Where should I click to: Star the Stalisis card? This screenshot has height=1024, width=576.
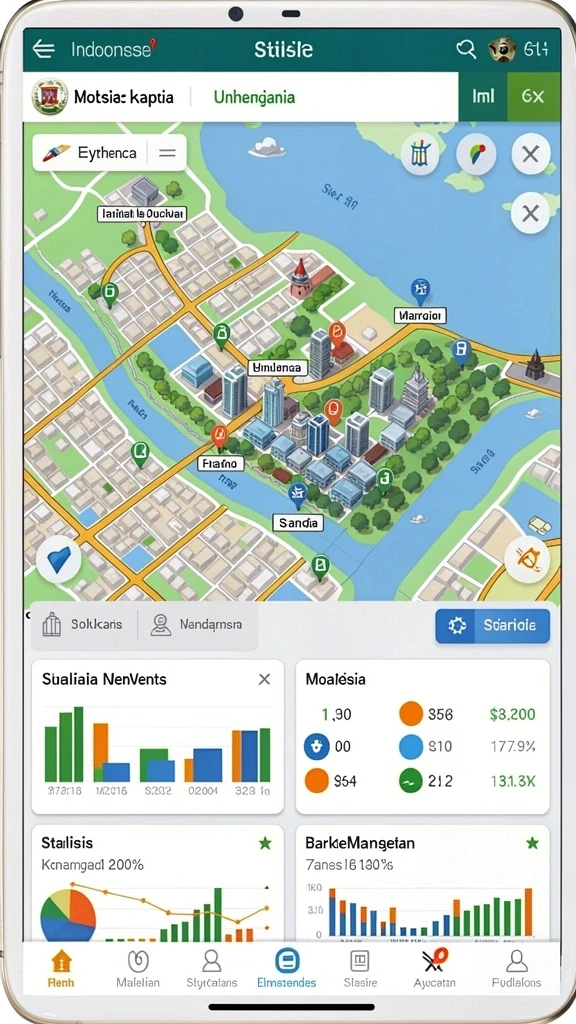[x=265, y=843]
